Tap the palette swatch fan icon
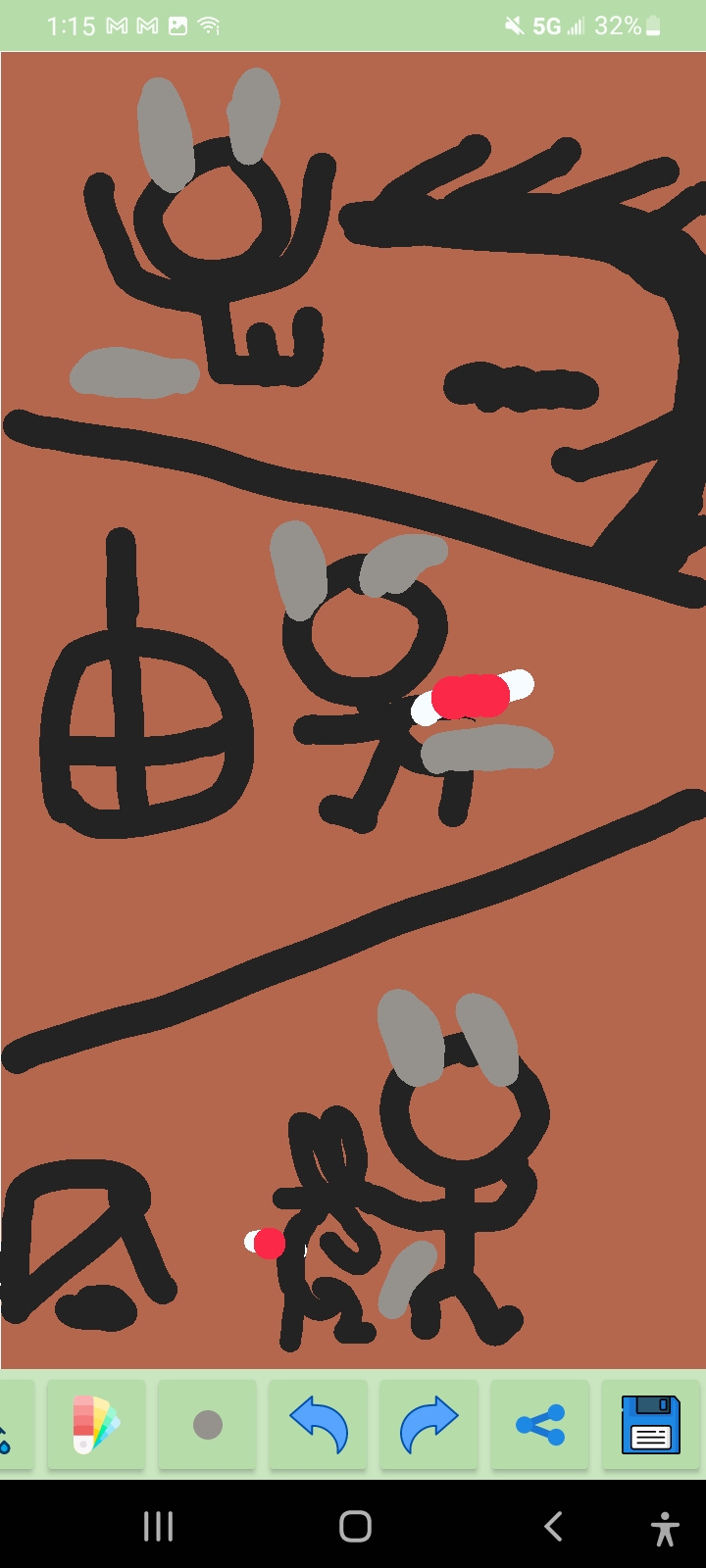This screenshot has height=1568, width=706. tap(96, 1426)
